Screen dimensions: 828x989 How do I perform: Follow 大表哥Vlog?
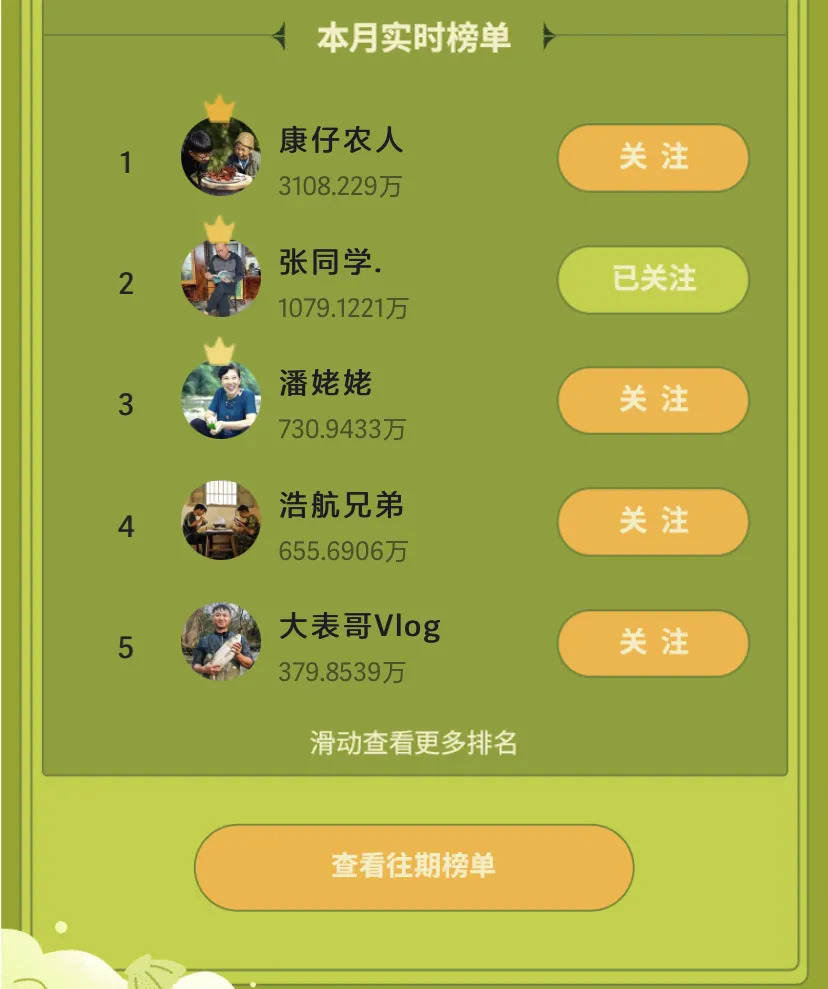pos(653,643)
